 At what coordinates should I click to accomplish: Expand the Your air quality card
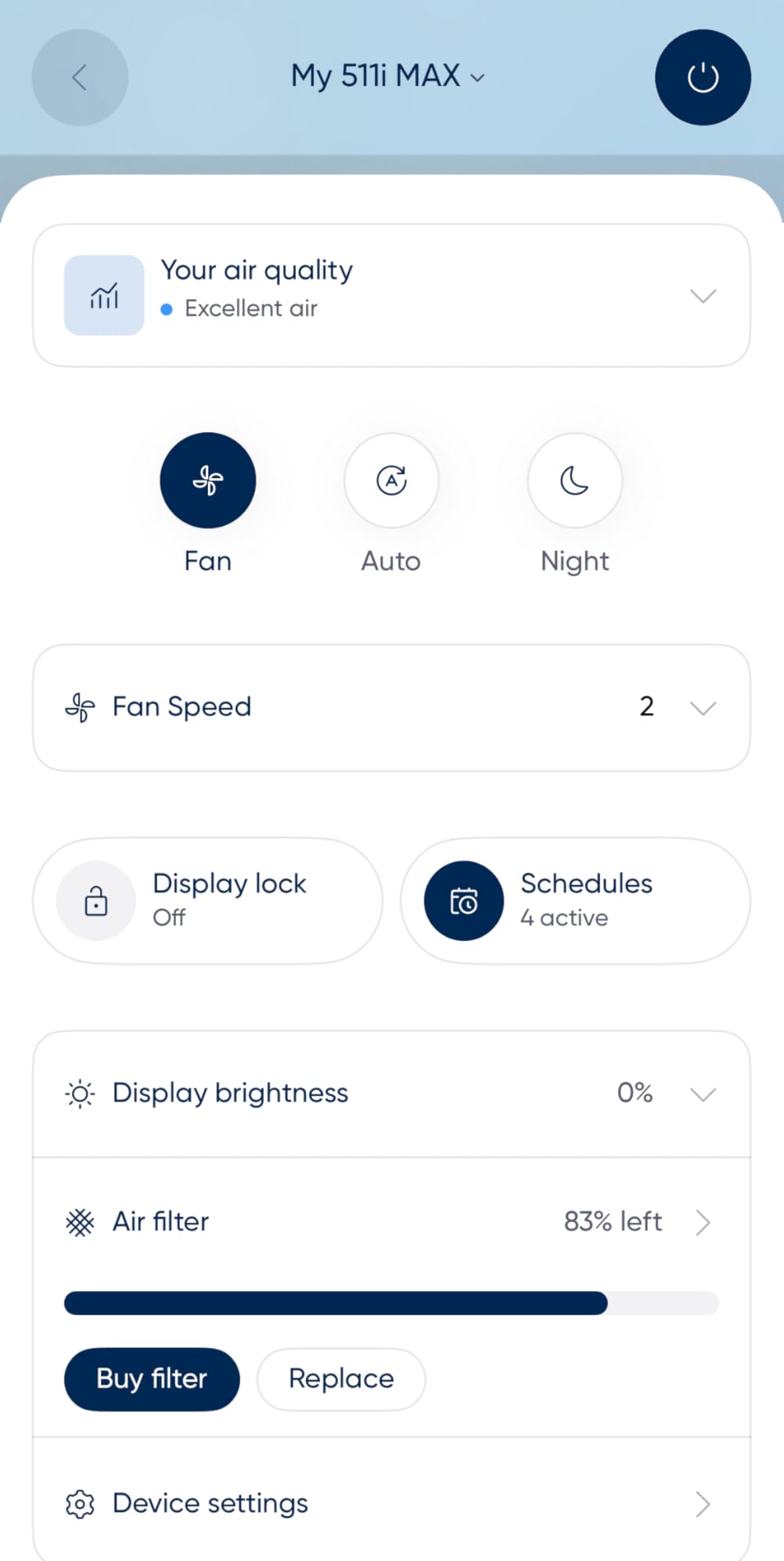click(703, 296)
